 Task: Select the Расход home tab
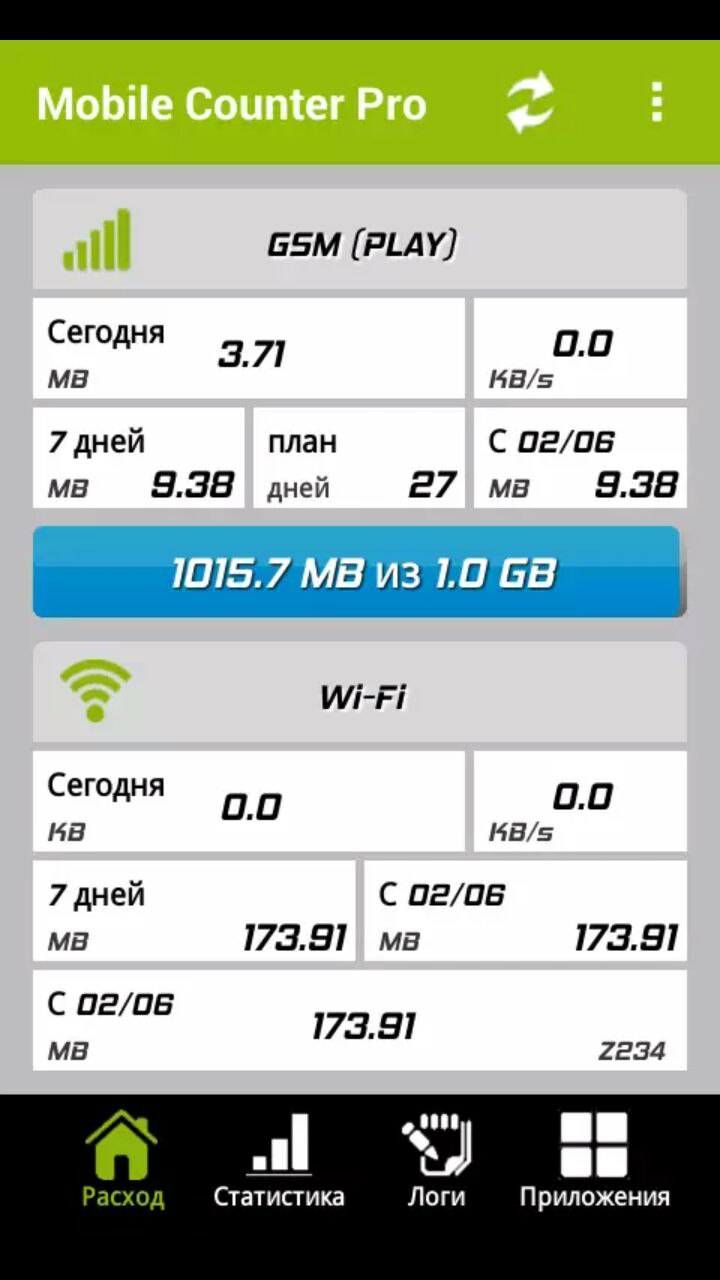pyautogui.click(x=122, y=1160)
